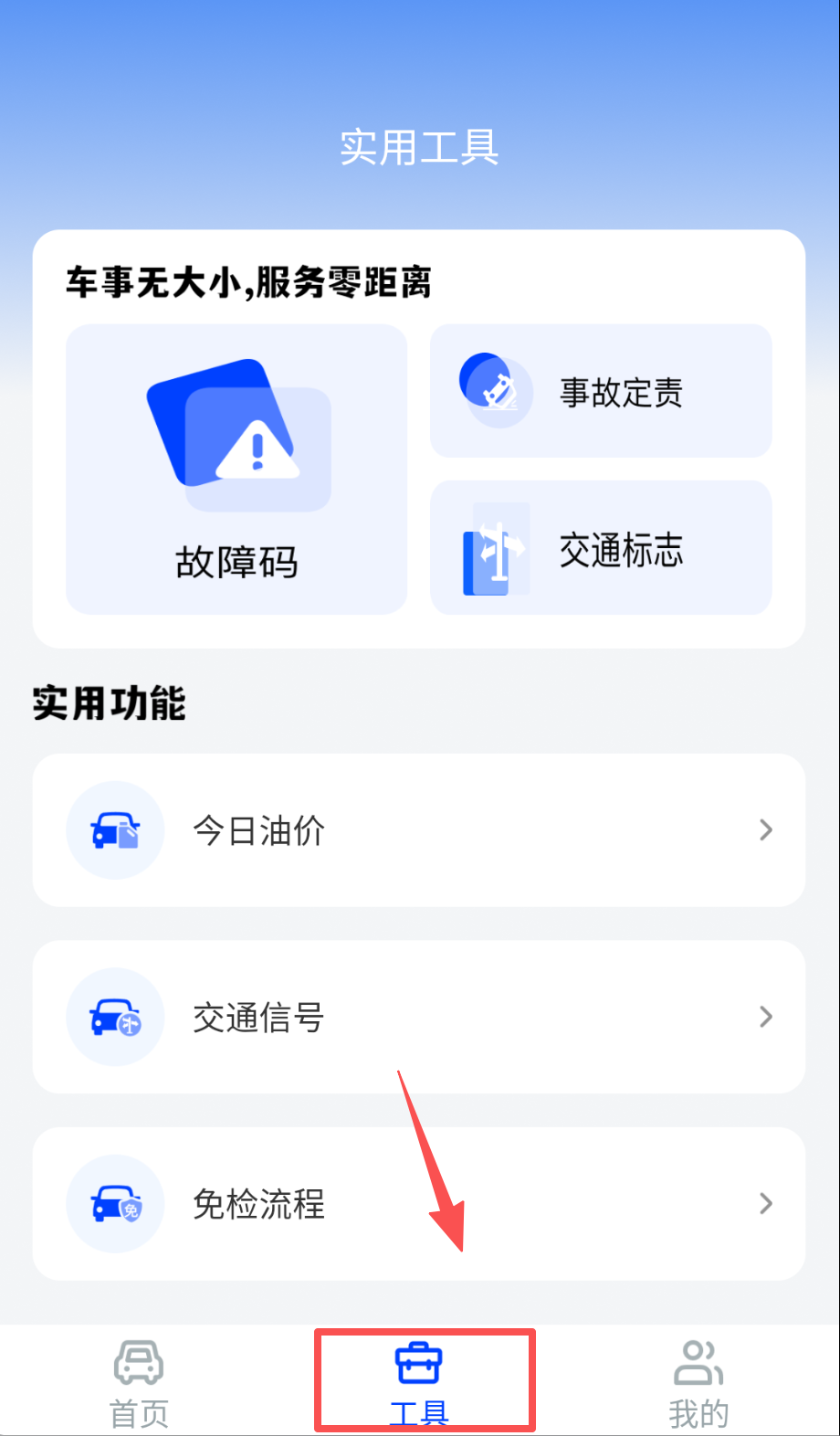Go to the 我的 profile tab

(x=698, y=1383)
